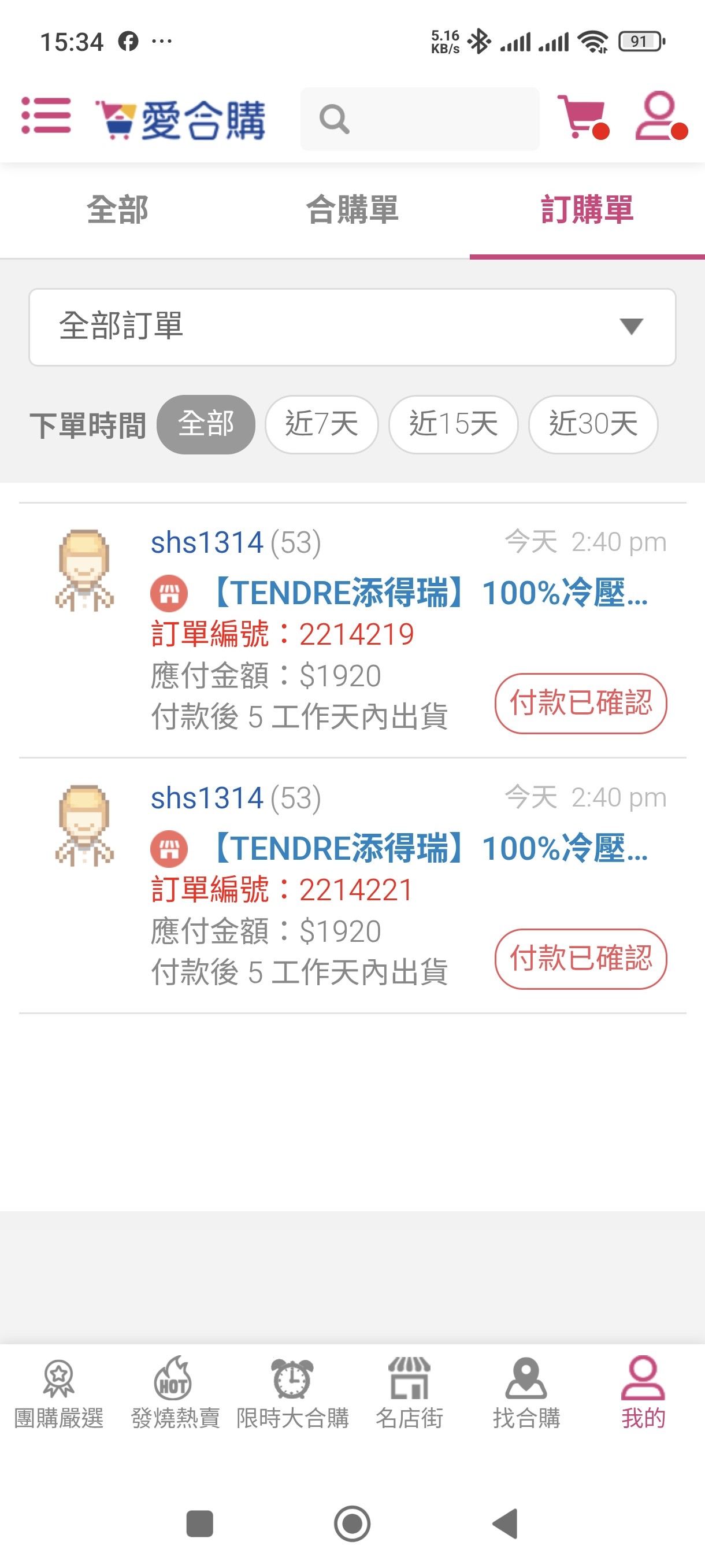Filter orders by 近15天

453,424
